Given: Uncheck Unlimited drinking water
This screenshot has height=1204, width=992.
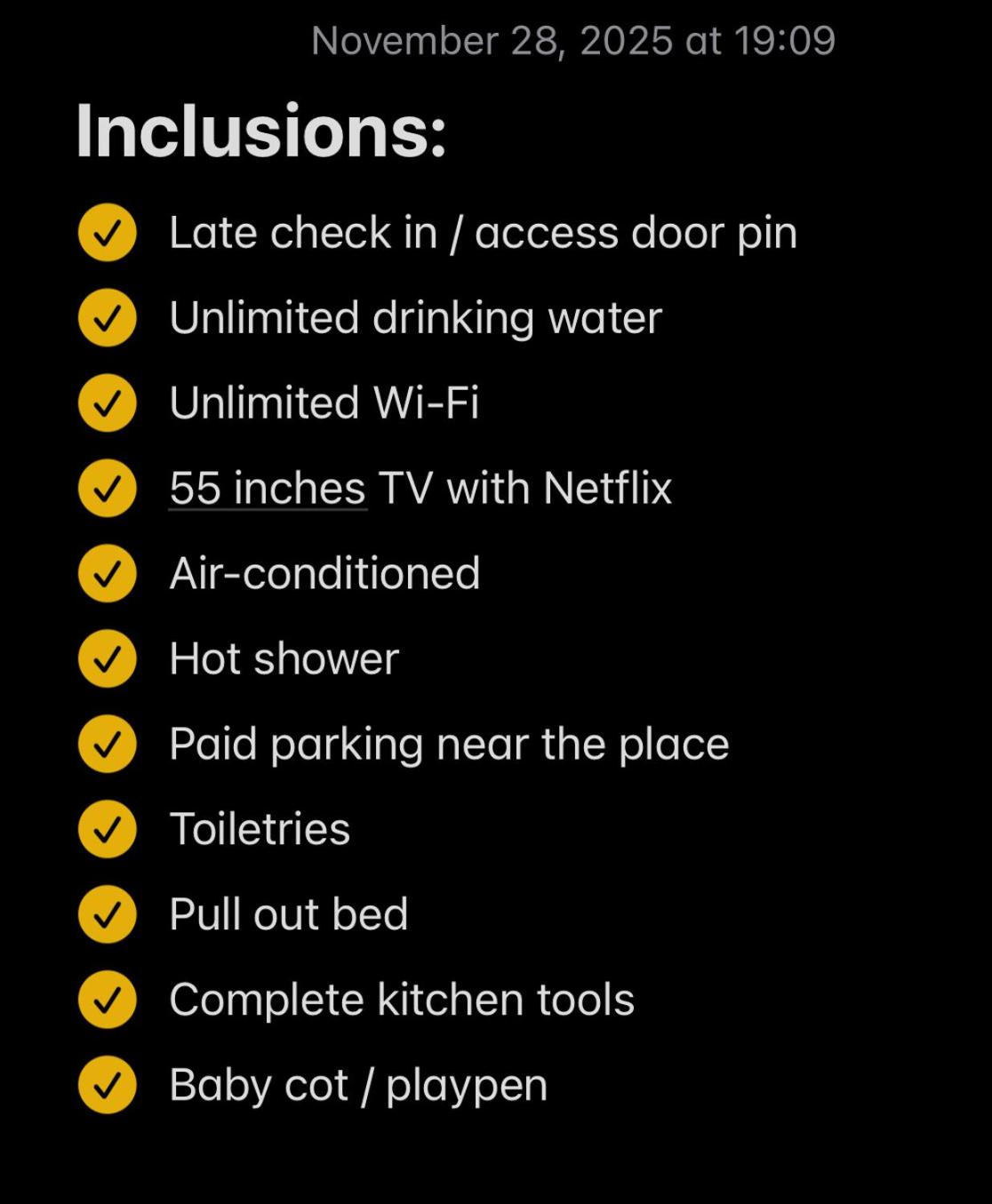Looking at the screenshot, I should tap(107, 318).
